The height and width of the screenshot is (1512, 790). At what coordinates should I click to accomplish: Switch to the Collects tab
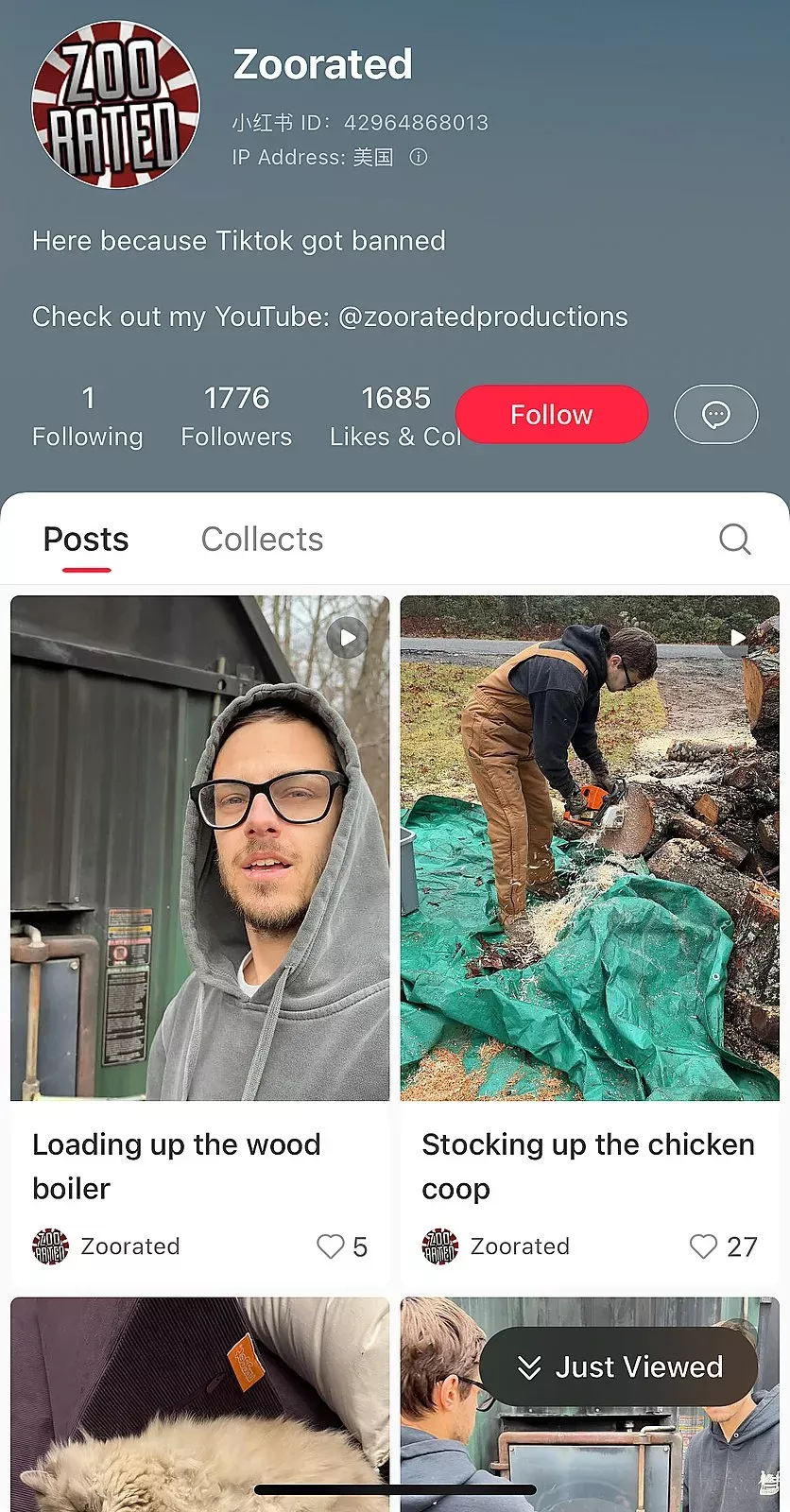[x=262, y=539]
